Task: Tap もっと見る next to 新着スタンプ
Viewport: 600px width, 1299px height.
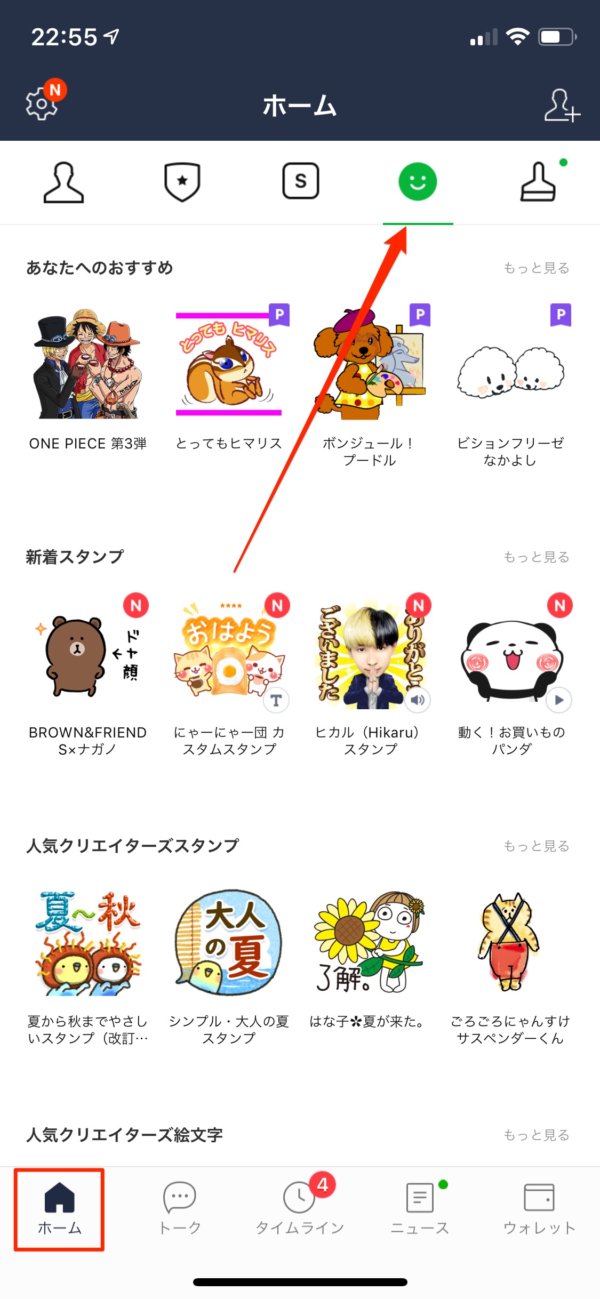Action: [x=536, y=557]
